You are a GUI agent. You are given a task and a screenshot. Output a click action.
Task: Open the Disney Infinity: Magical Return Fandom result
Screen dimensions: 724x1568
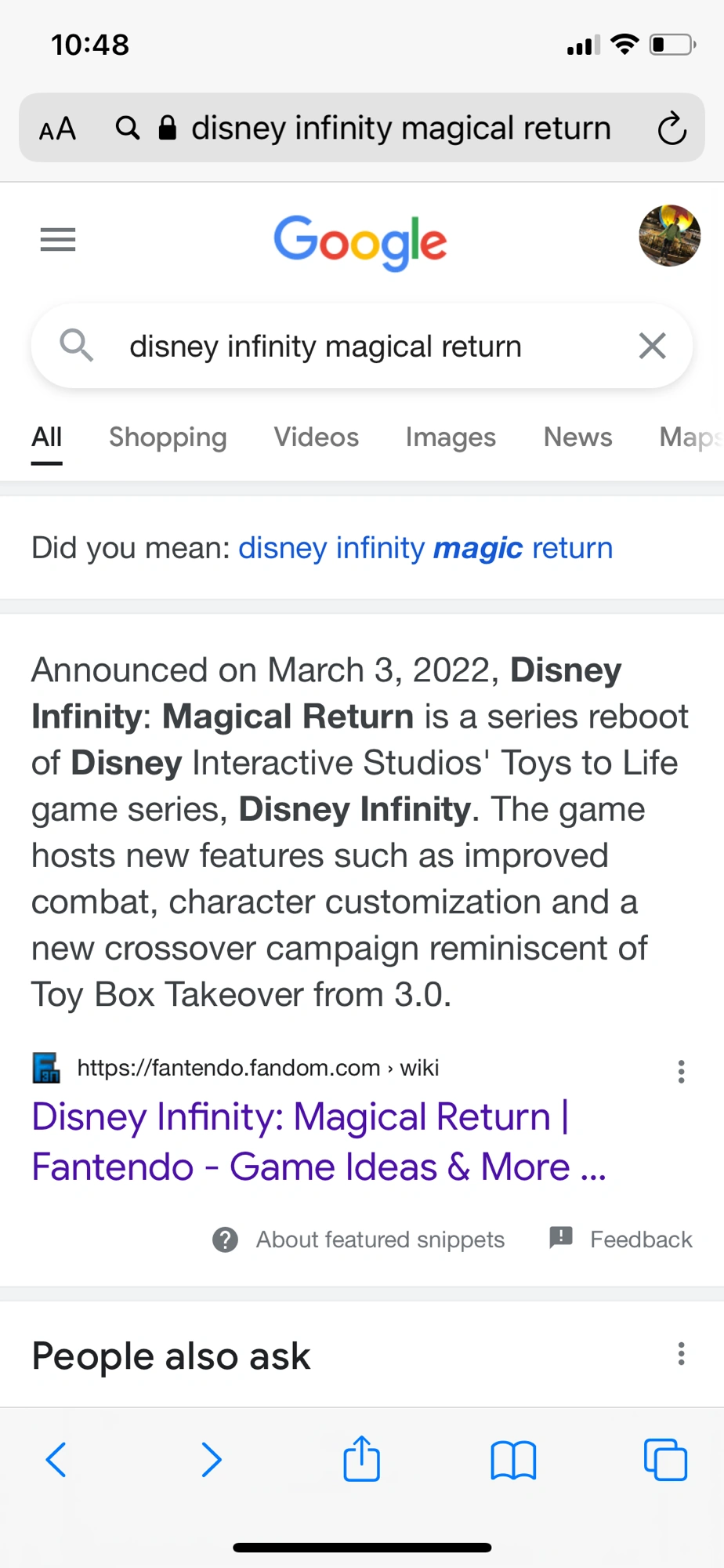point(318,1141)
